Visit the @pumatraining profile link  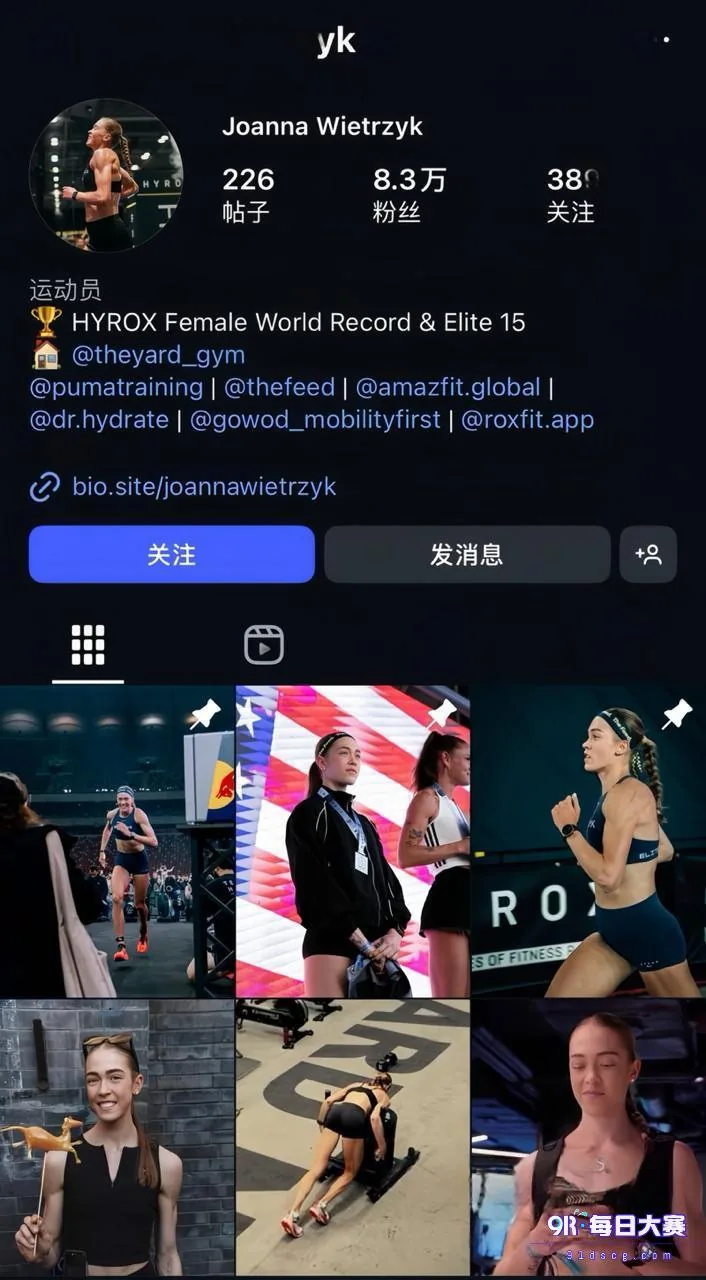point(116,387)
